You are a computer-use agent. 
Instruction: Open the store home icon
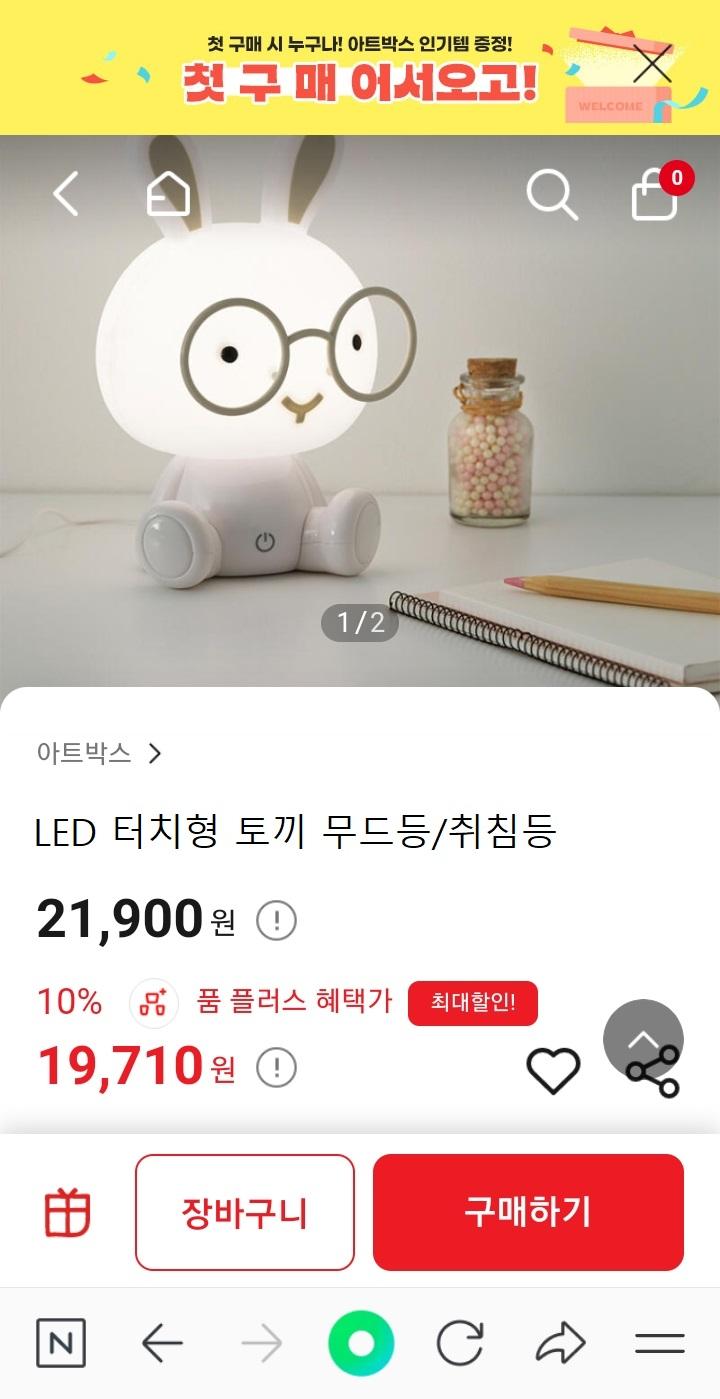(x=168, y=194)
